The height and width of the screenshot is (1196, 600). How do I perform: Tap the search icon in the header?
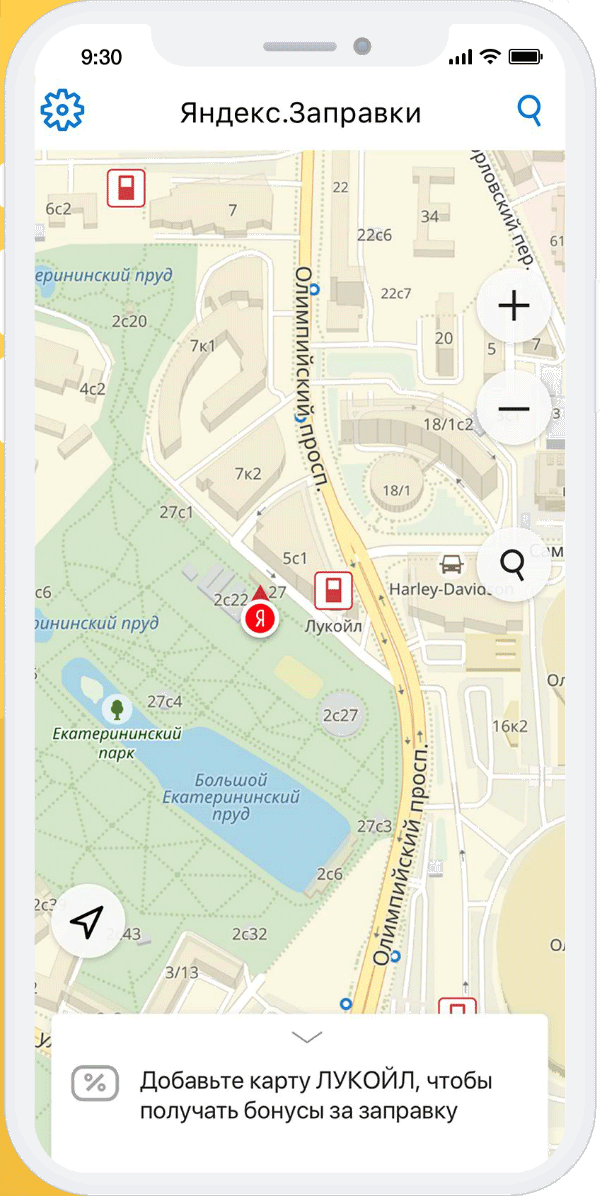(529, 111)
